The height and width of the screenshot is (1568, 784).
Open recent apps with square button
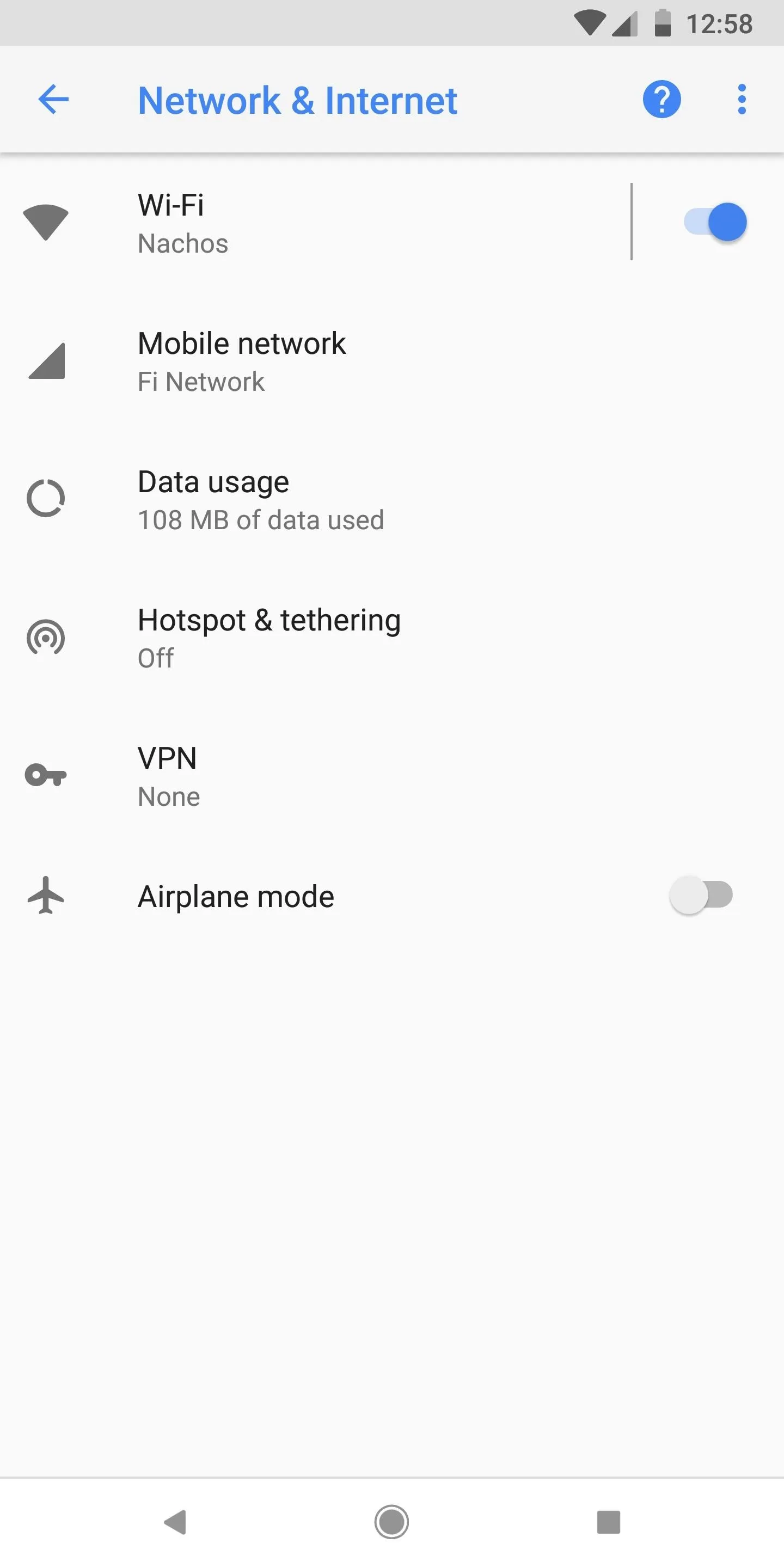608,1522
